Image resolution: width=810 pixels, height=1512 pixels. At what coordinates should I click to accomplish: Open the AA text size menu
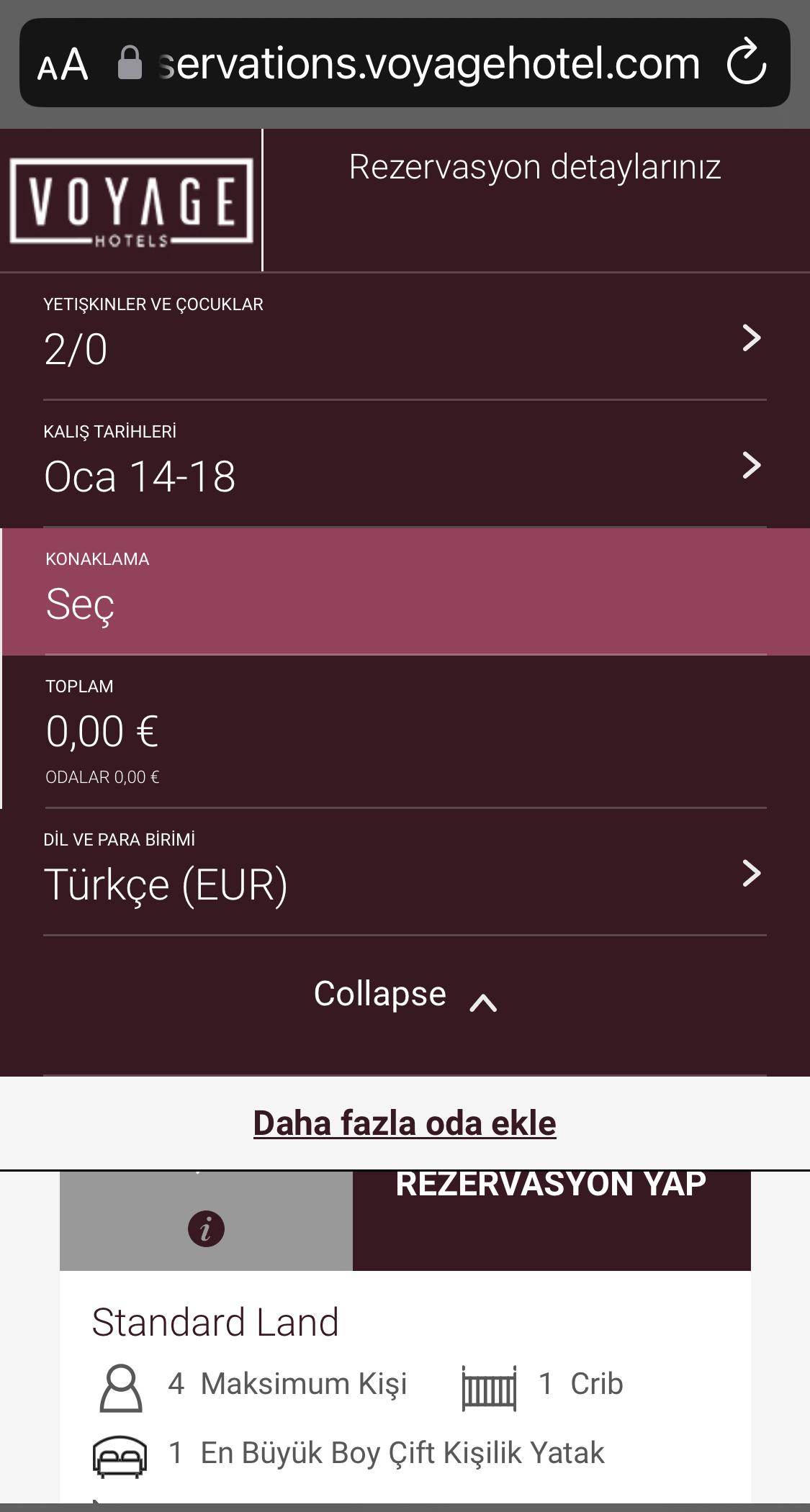tap(63, 65)
